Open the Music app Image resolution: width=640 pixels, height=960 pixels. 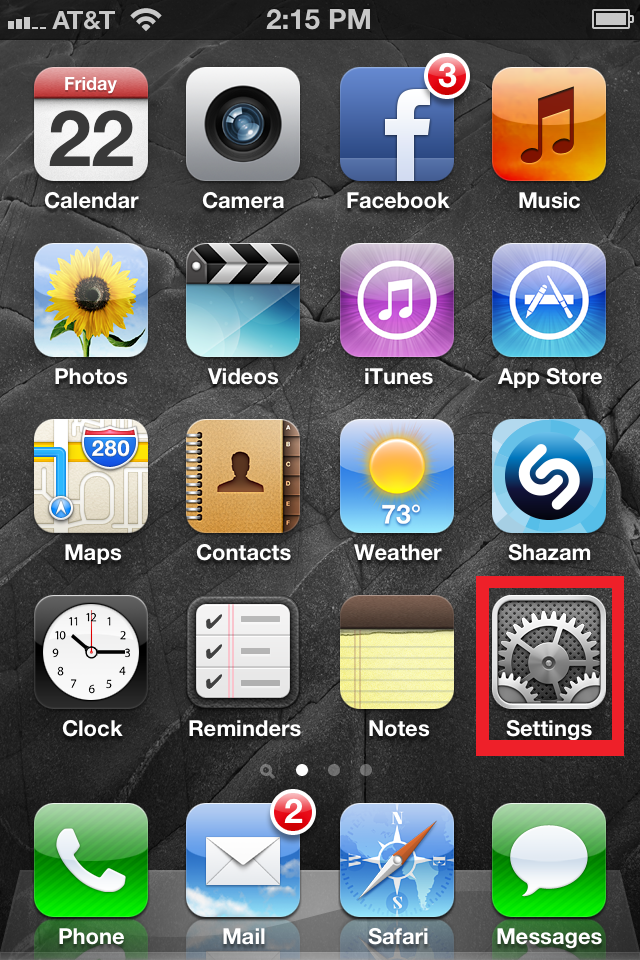tap(549, 124)
